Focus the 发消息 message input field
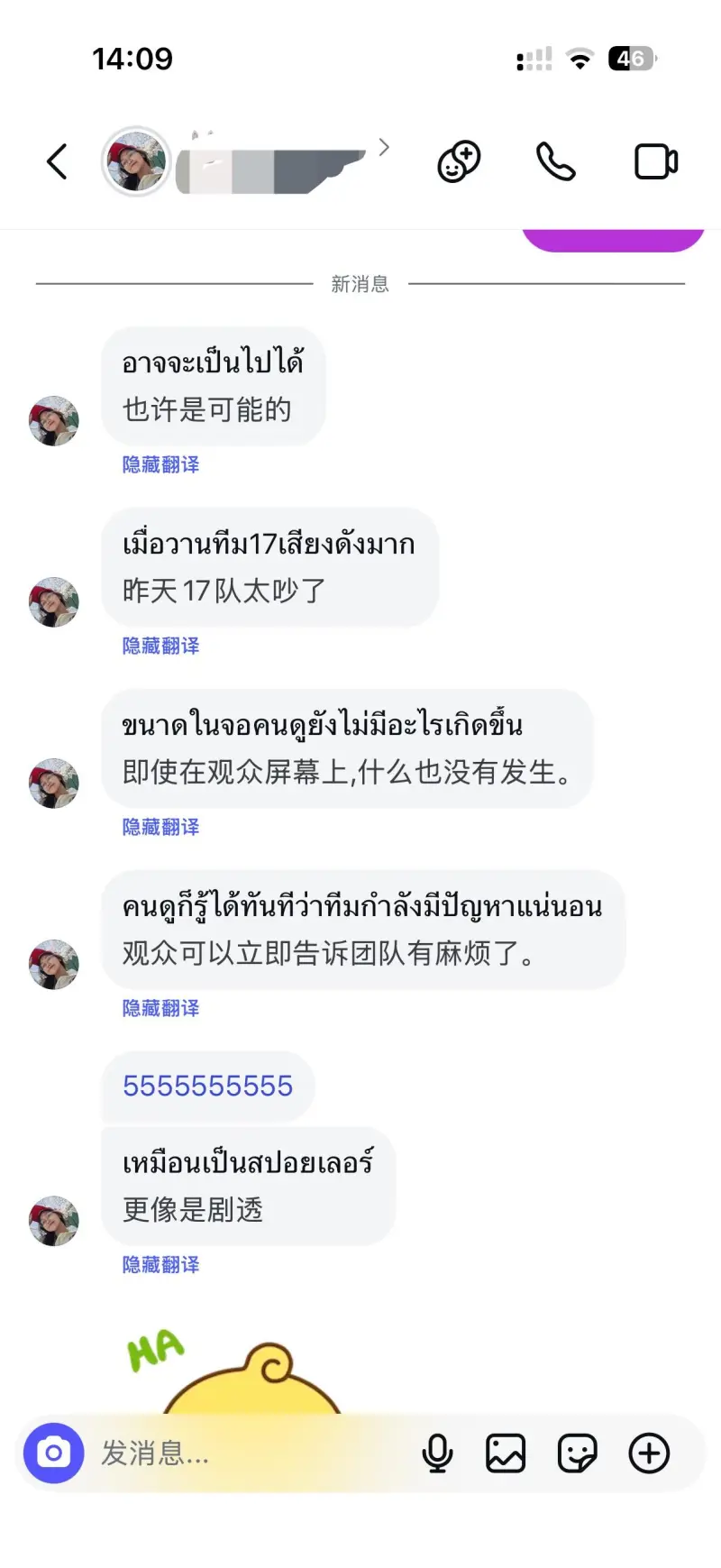This screenshot has width=721, height=1568. pos(243,1453)
